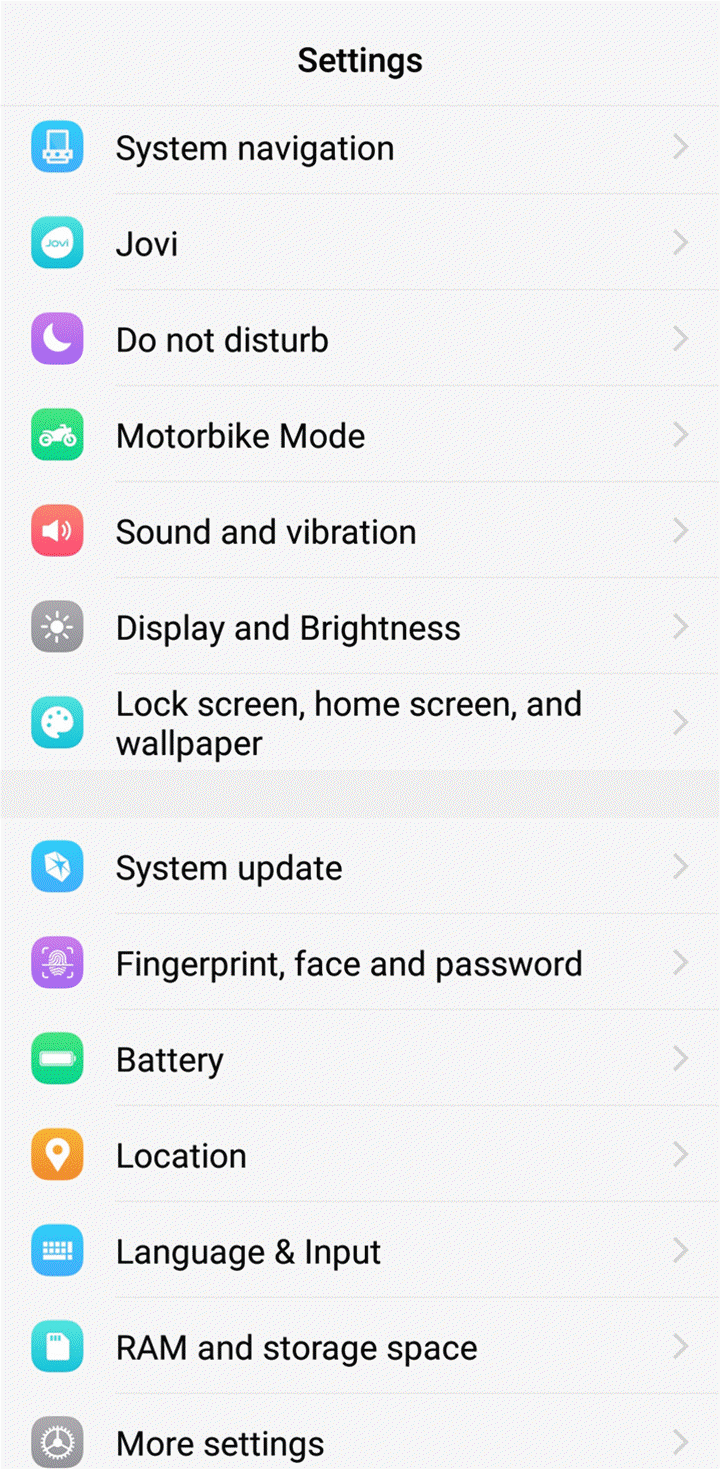720x1469 pixels.
Task: Go to Language & Input
Action: point(360,1252)
